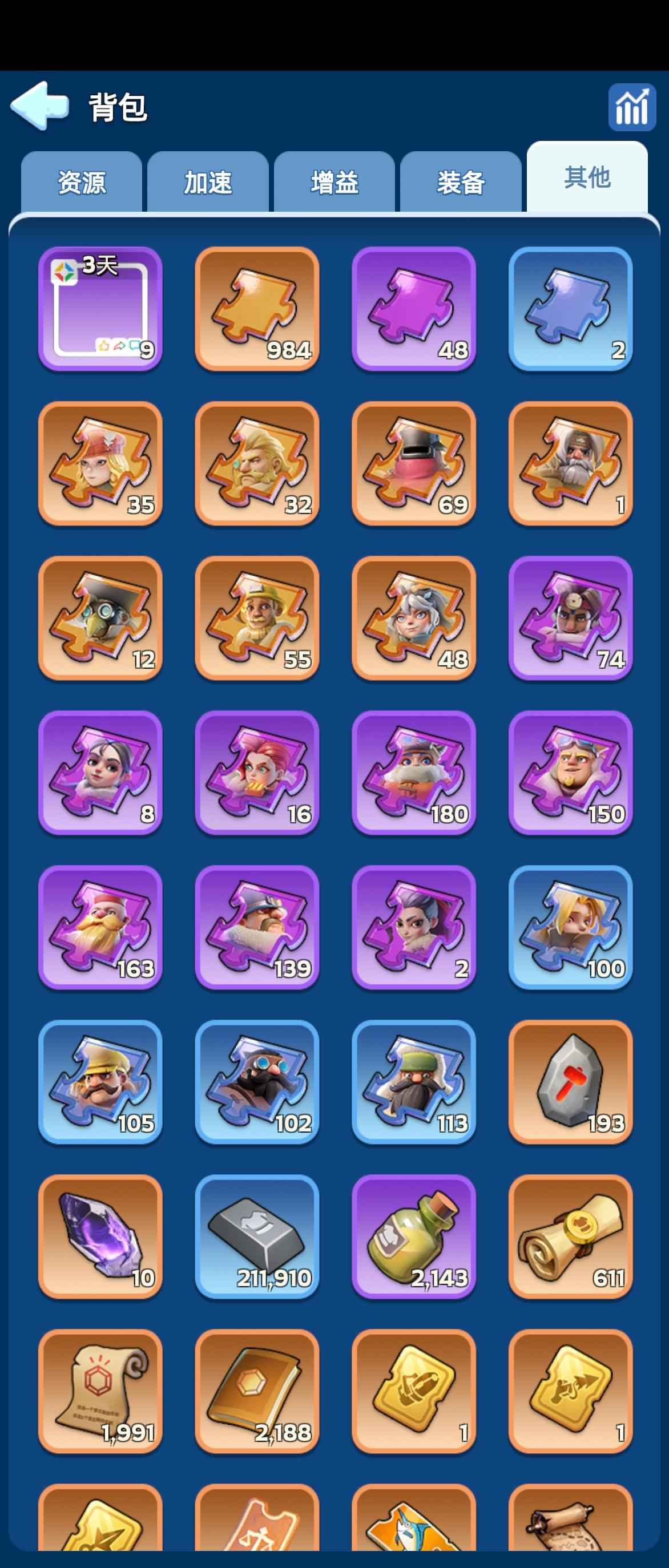Open the 增益 tab

pyautogui.click(x=334, y=182)
